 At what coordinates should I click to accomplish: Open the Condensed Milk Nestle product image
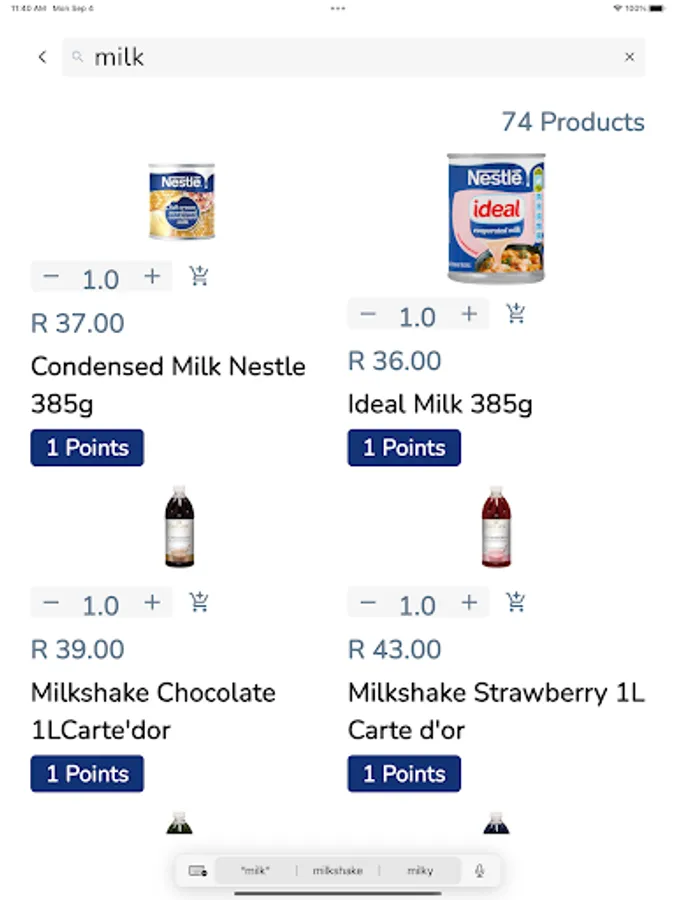coord(181,200)
